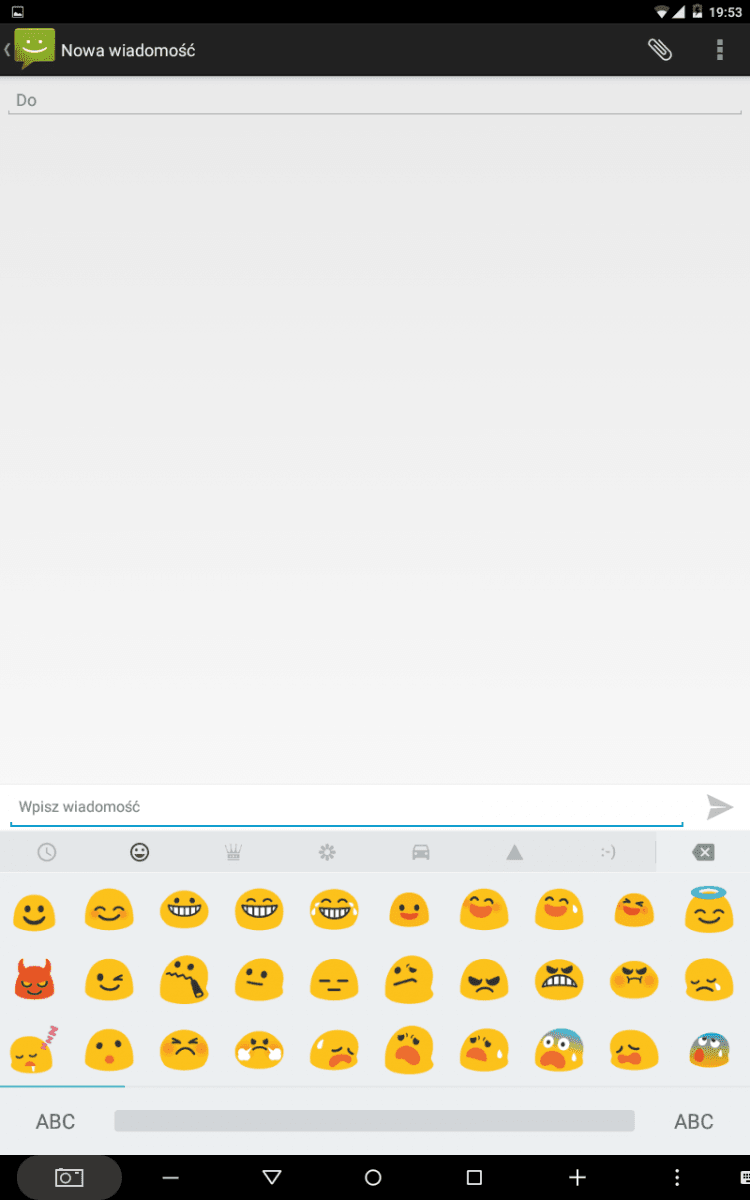
Task: Switch to the crown objects emoji tab
Action: coord(234,852)
